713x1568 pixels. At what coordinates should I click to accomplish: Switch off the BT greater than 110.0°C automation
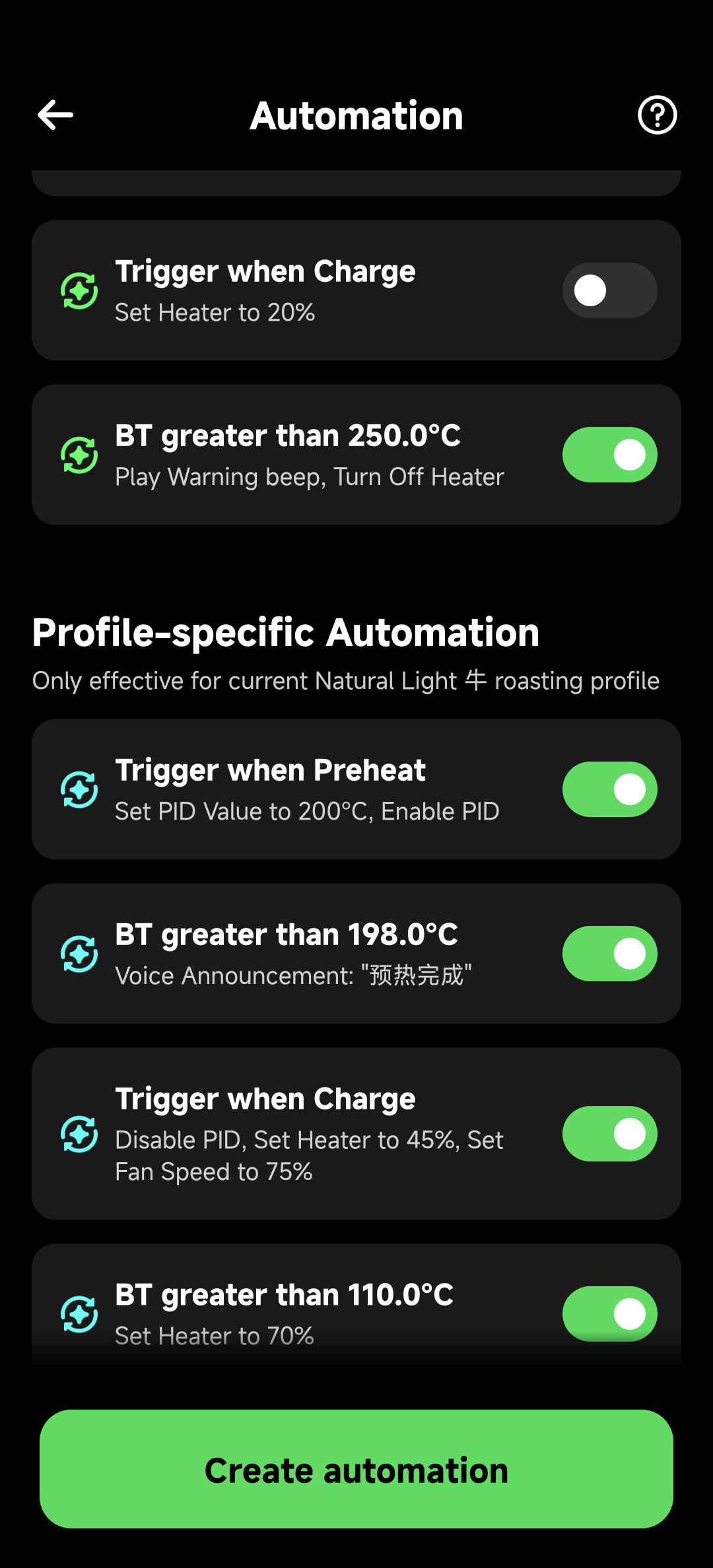tap(609, 1313)
